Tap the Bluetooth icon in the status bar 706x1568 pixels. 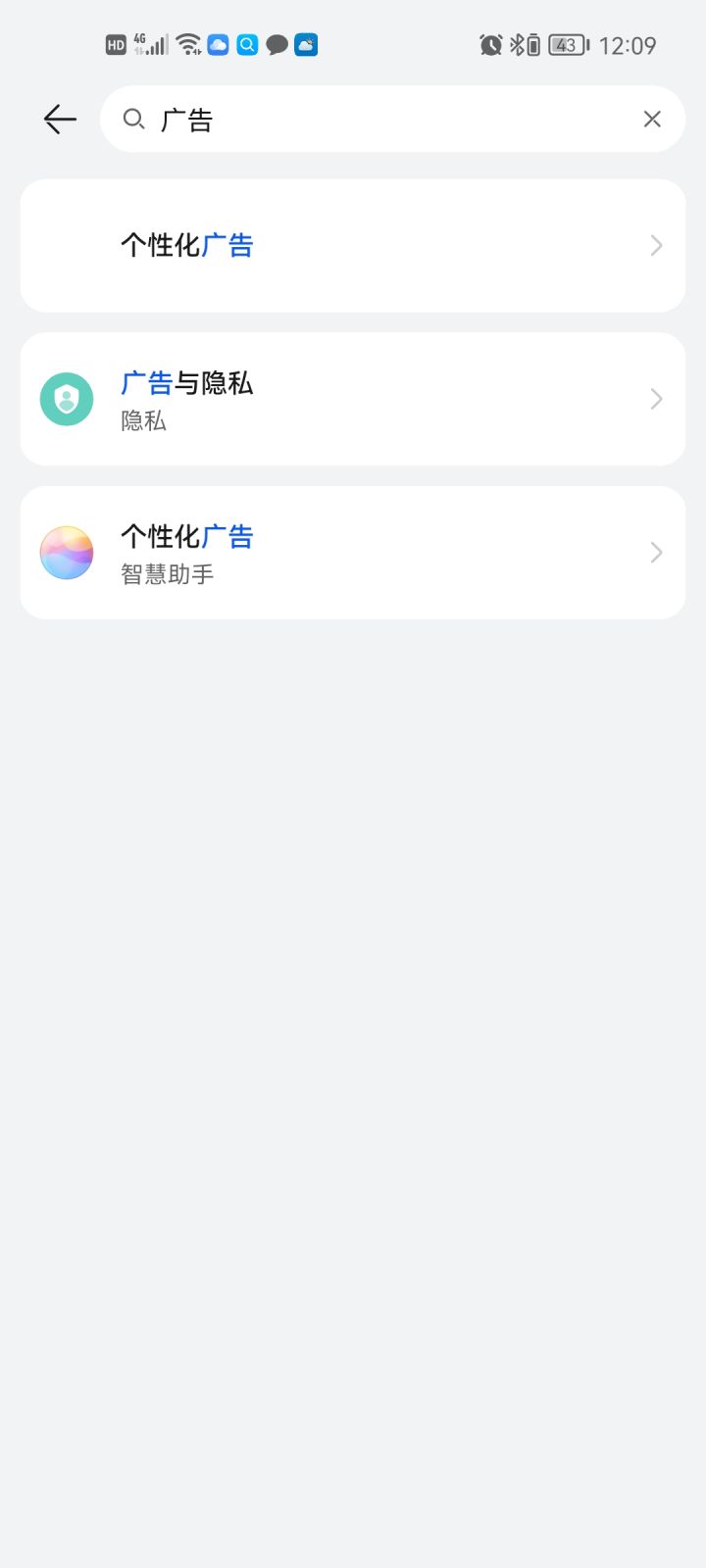(x=515, y=44)
